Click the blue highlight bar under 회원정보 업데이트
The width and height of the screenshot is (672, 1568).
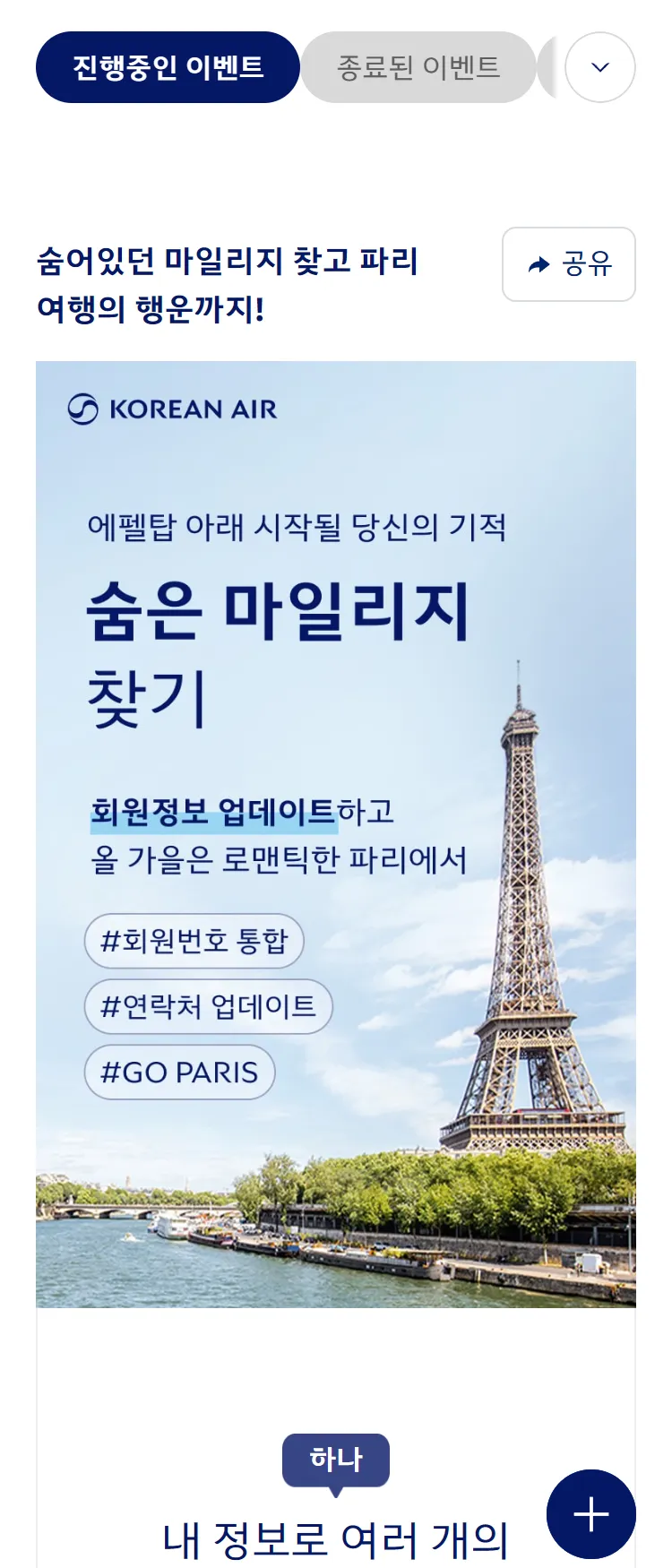coord(213,829)
